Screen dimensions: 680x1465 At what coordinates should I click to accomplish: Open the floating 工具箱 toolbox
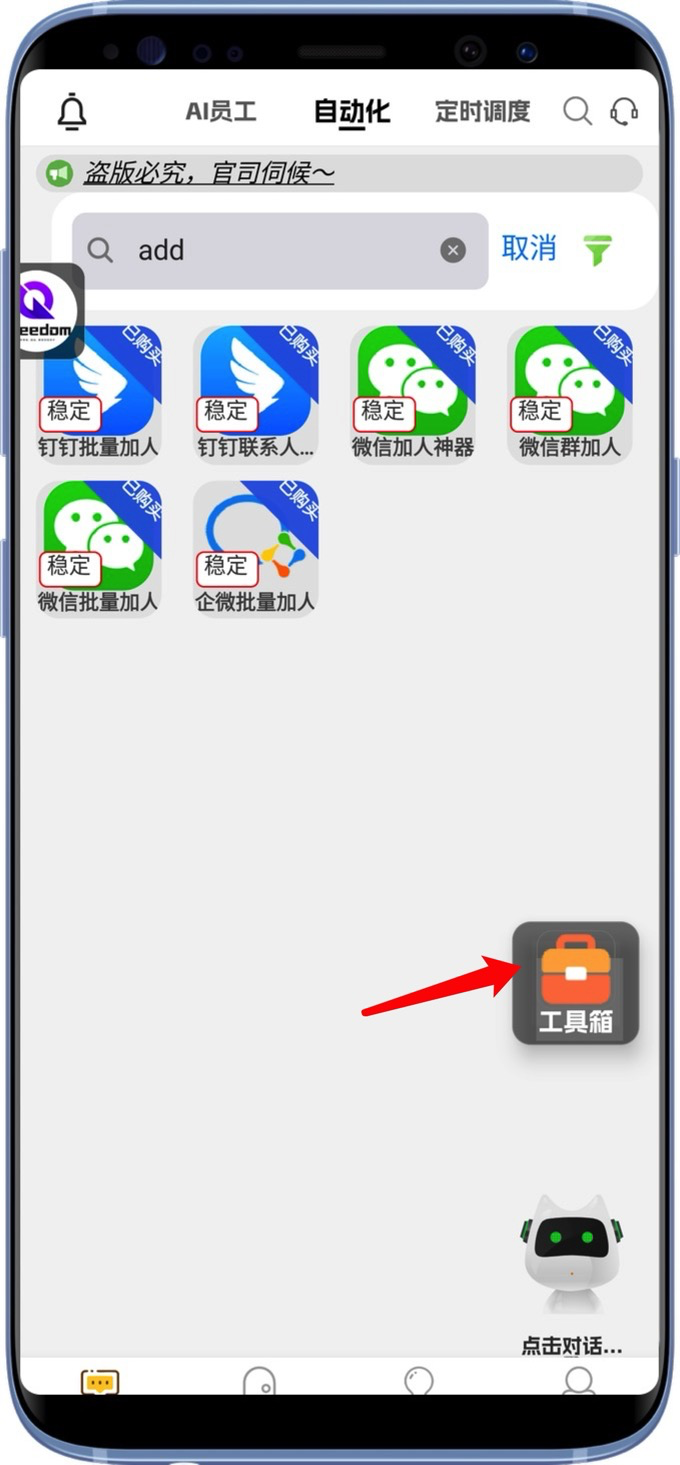coord(575,983)
